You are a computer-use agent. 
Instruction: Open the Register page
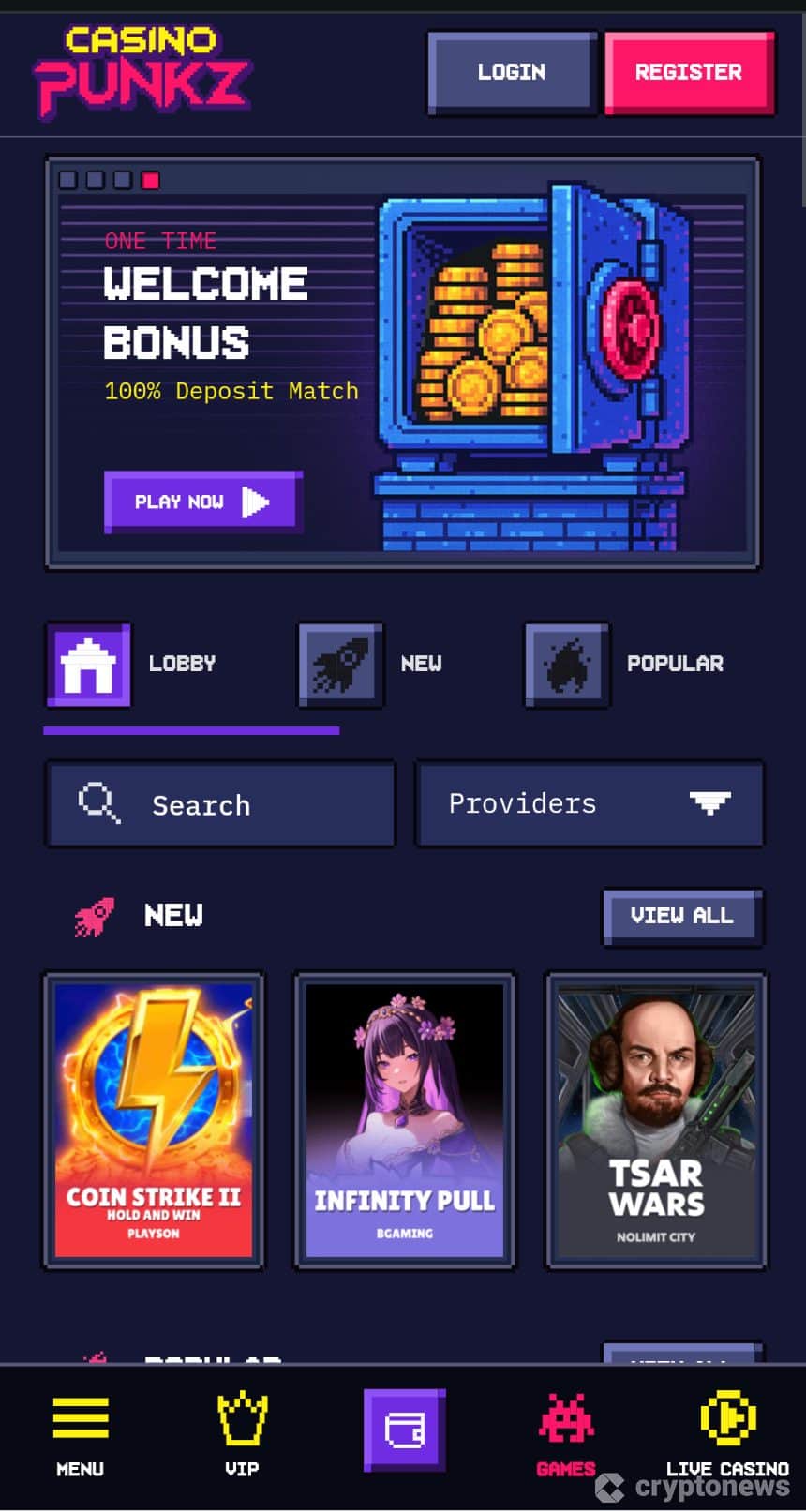689,72
